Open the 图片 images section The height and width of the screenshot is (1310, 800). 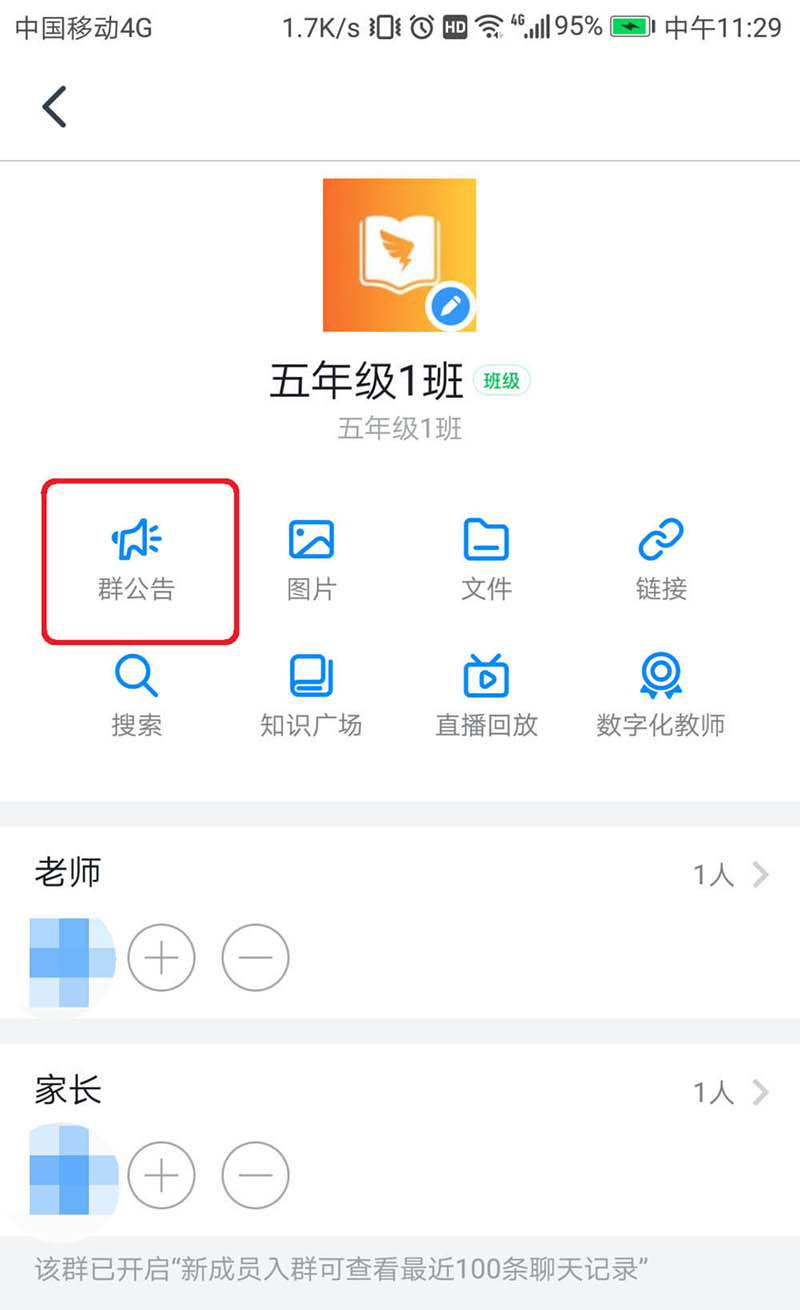(311, 560)
